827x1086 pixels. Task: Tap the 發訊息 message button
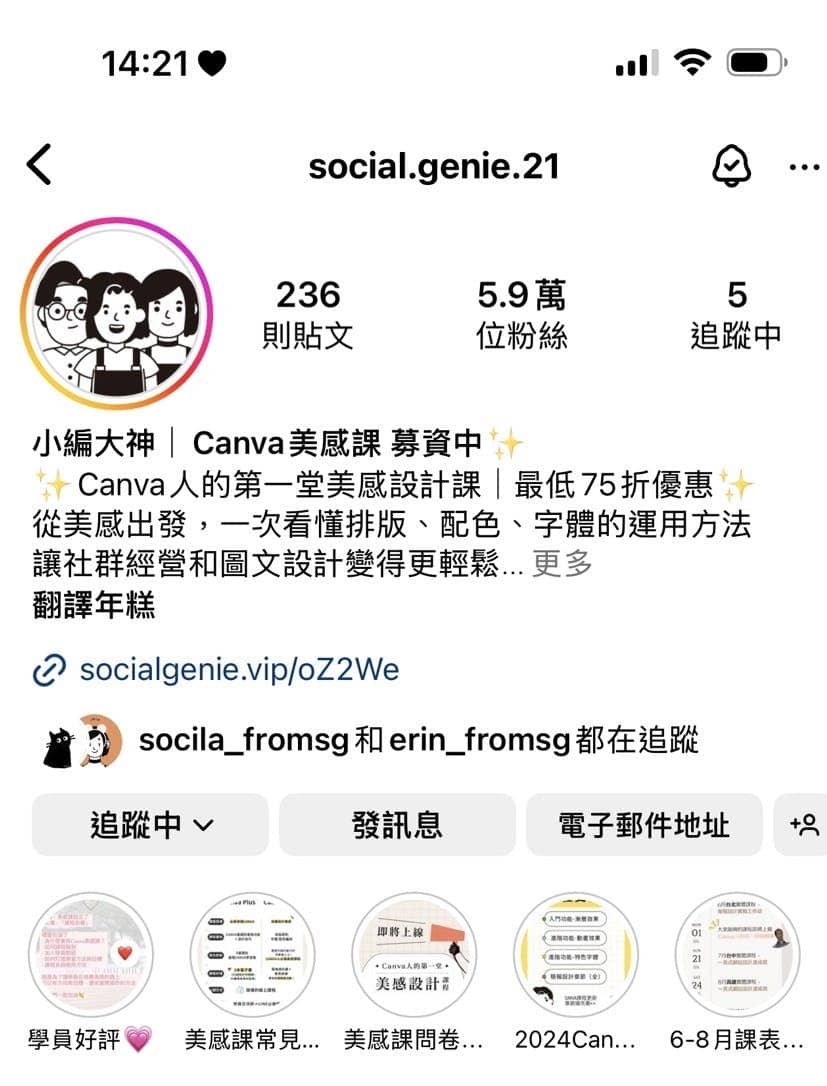coord(397,825)
